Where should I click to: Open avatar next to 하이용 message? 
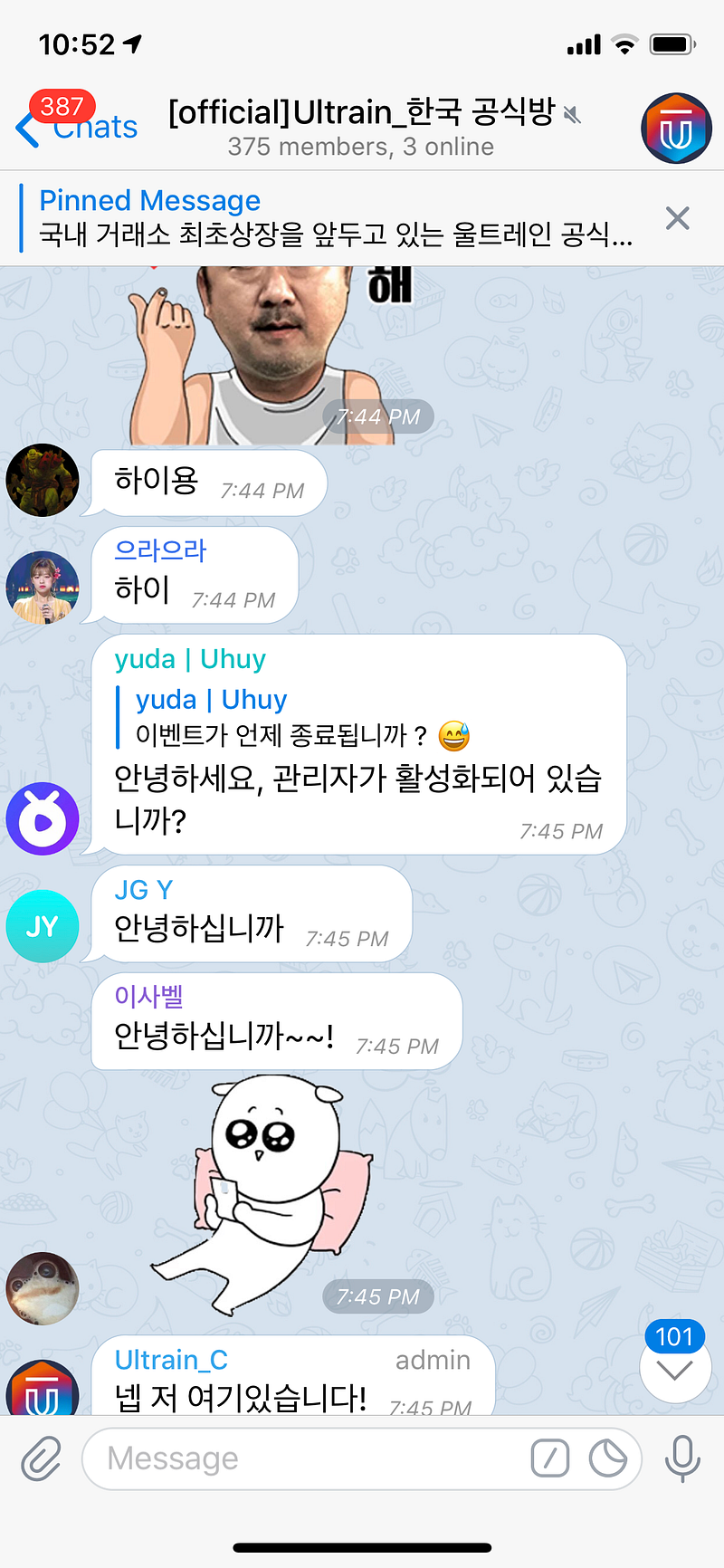pyautogui.click(x=43, y=480)
